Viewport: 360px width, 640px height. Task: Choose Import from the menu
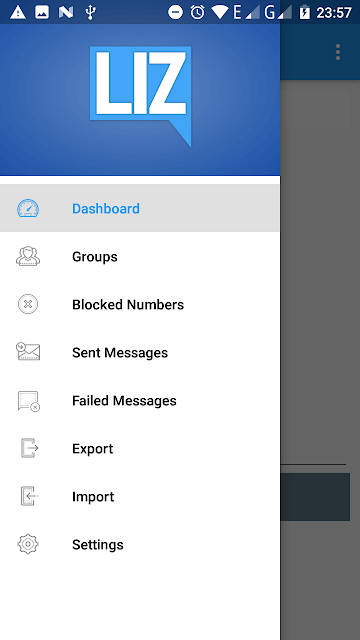140,496
